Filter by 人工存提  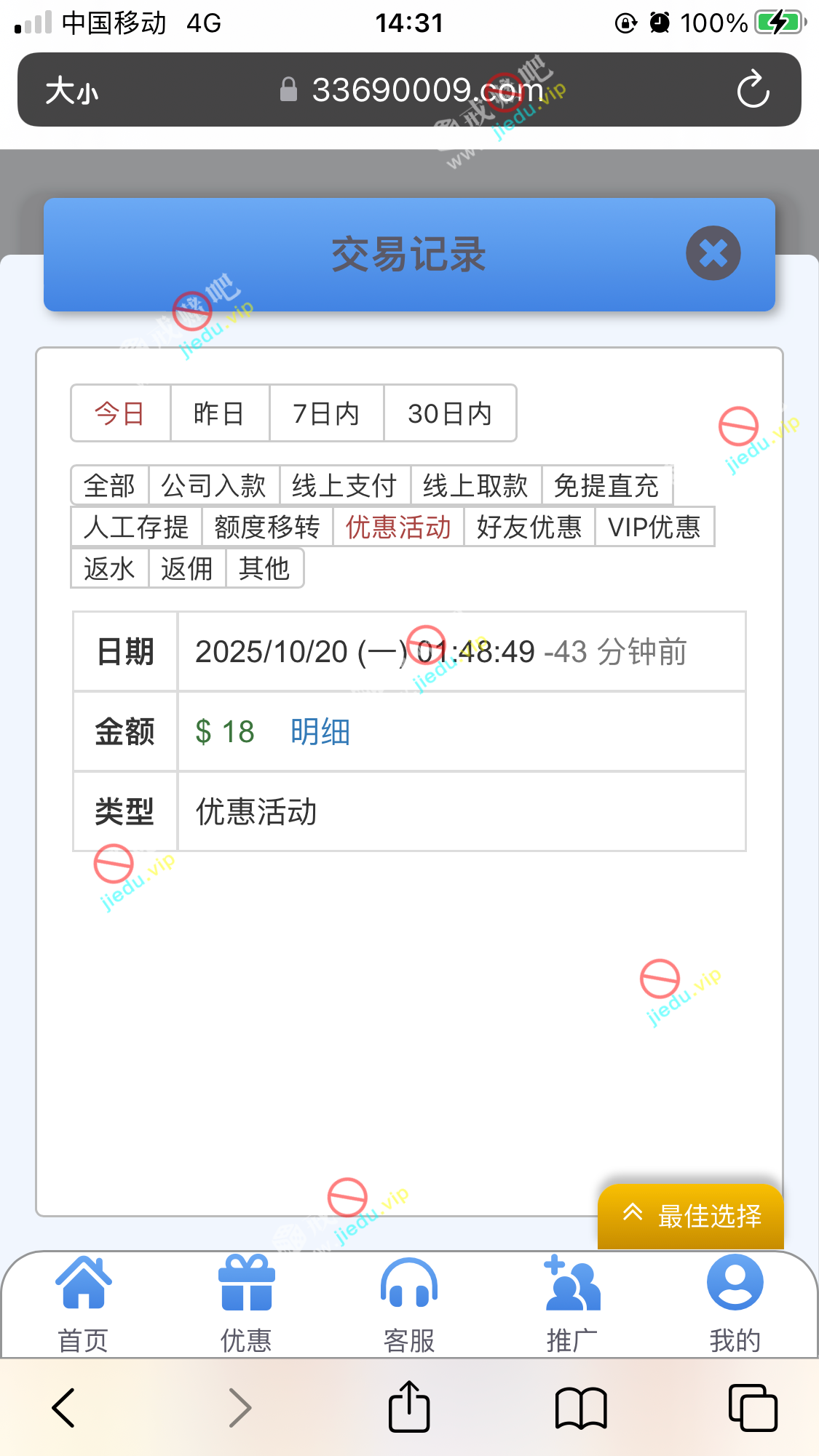pos(136,527)
